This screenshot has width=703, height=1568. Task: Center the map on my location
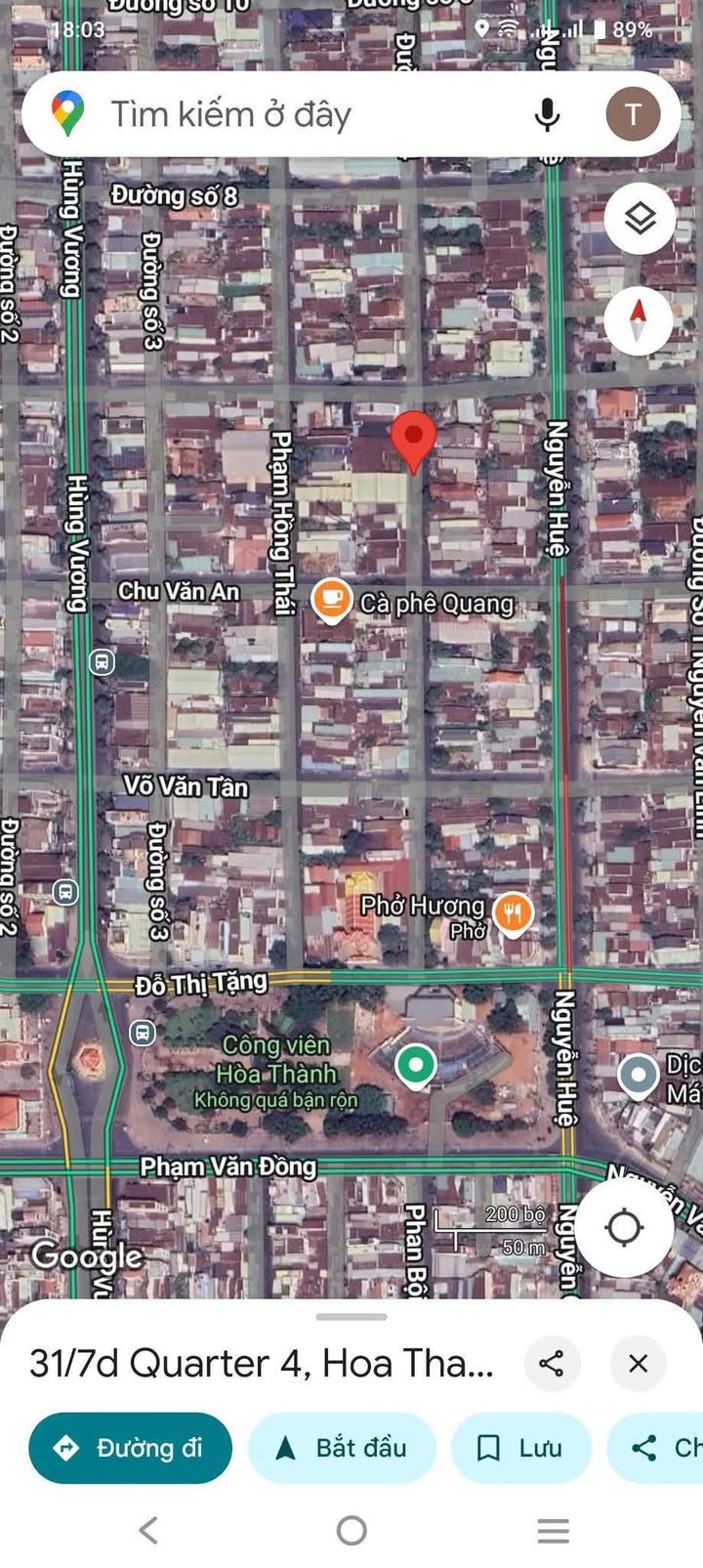pyautogui.click(x=624, y=1227)
